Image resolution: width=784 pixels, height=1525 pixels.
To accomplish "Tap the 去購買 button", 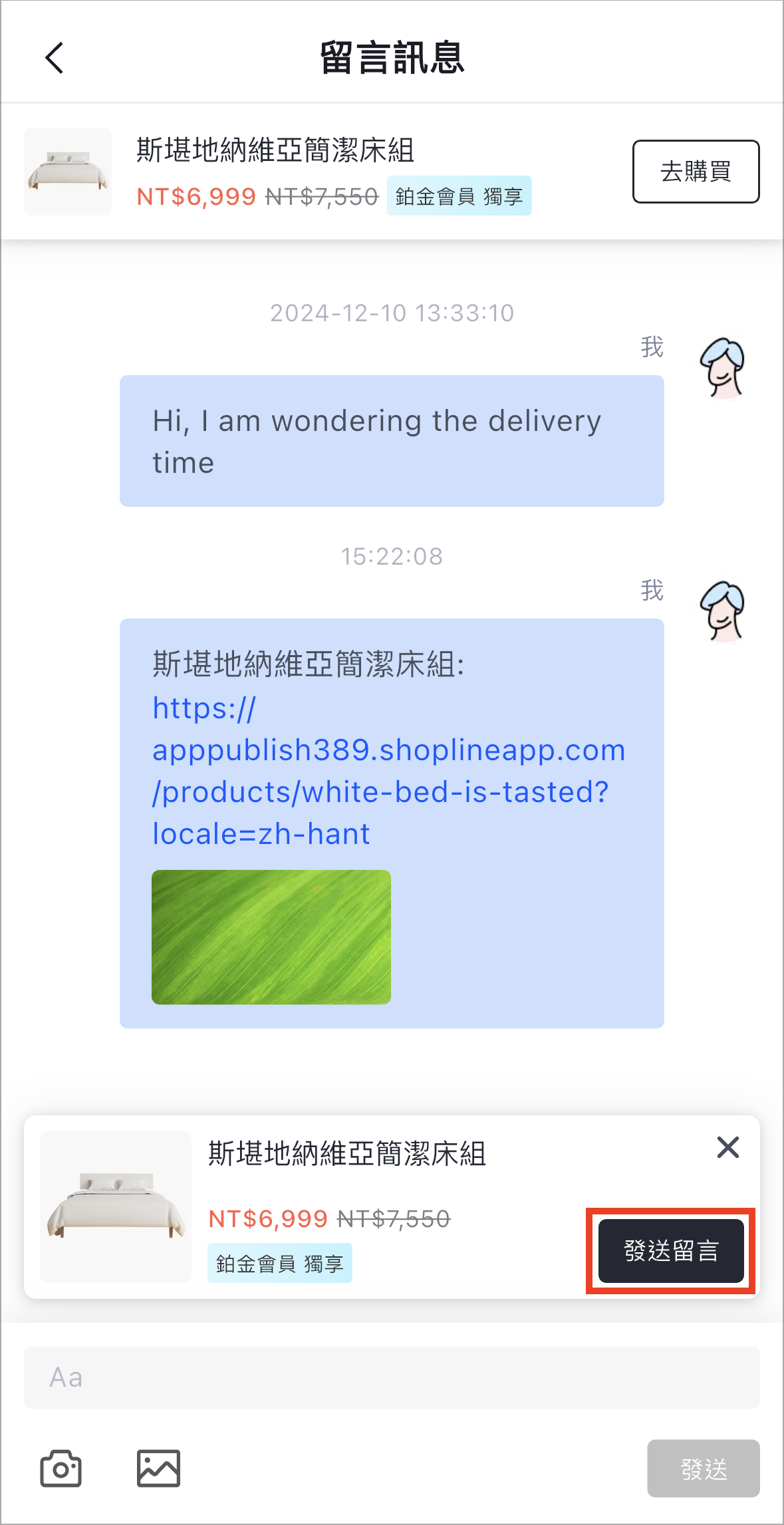I will pos(696,172).
